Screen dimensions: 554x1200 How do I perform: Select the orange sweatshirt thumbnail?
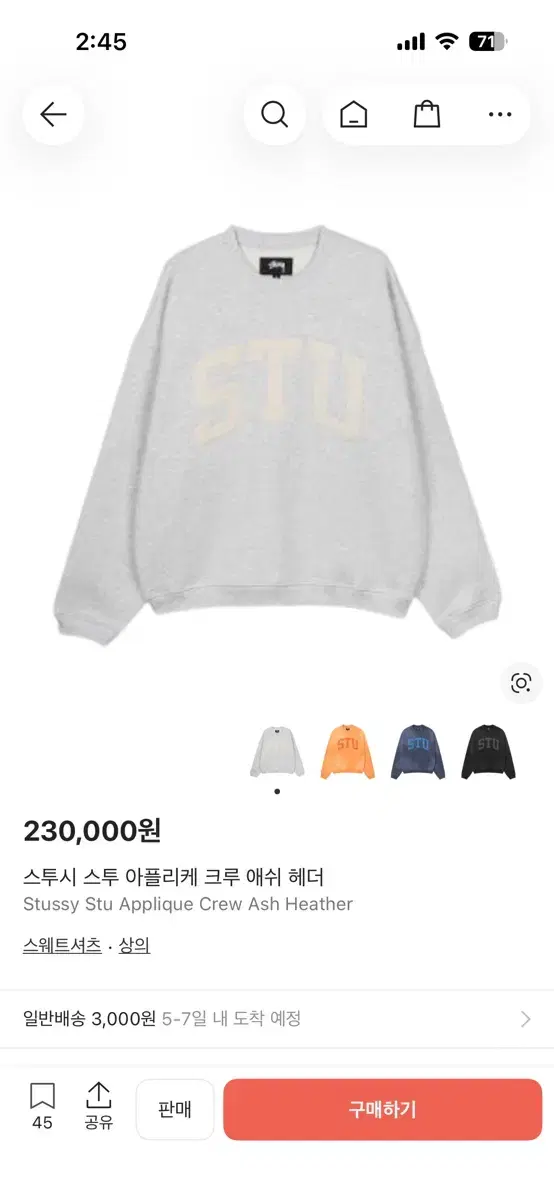point(347,752)
